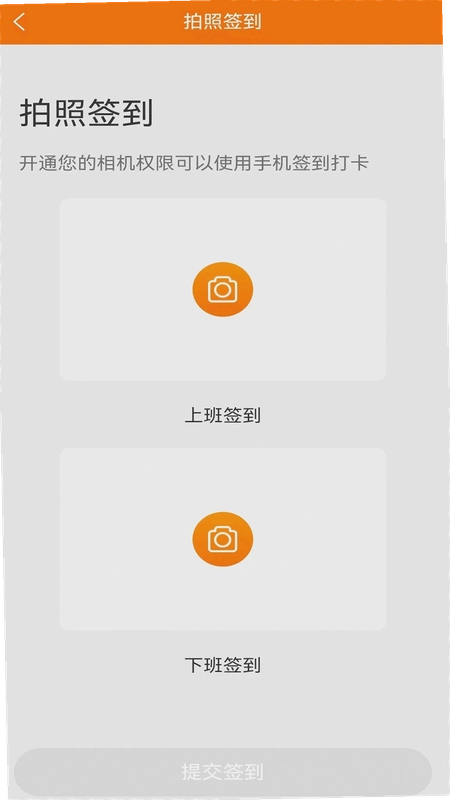Submit with the 提交签到 button
This screenshot has height=800, width=450.
[222, 771]
